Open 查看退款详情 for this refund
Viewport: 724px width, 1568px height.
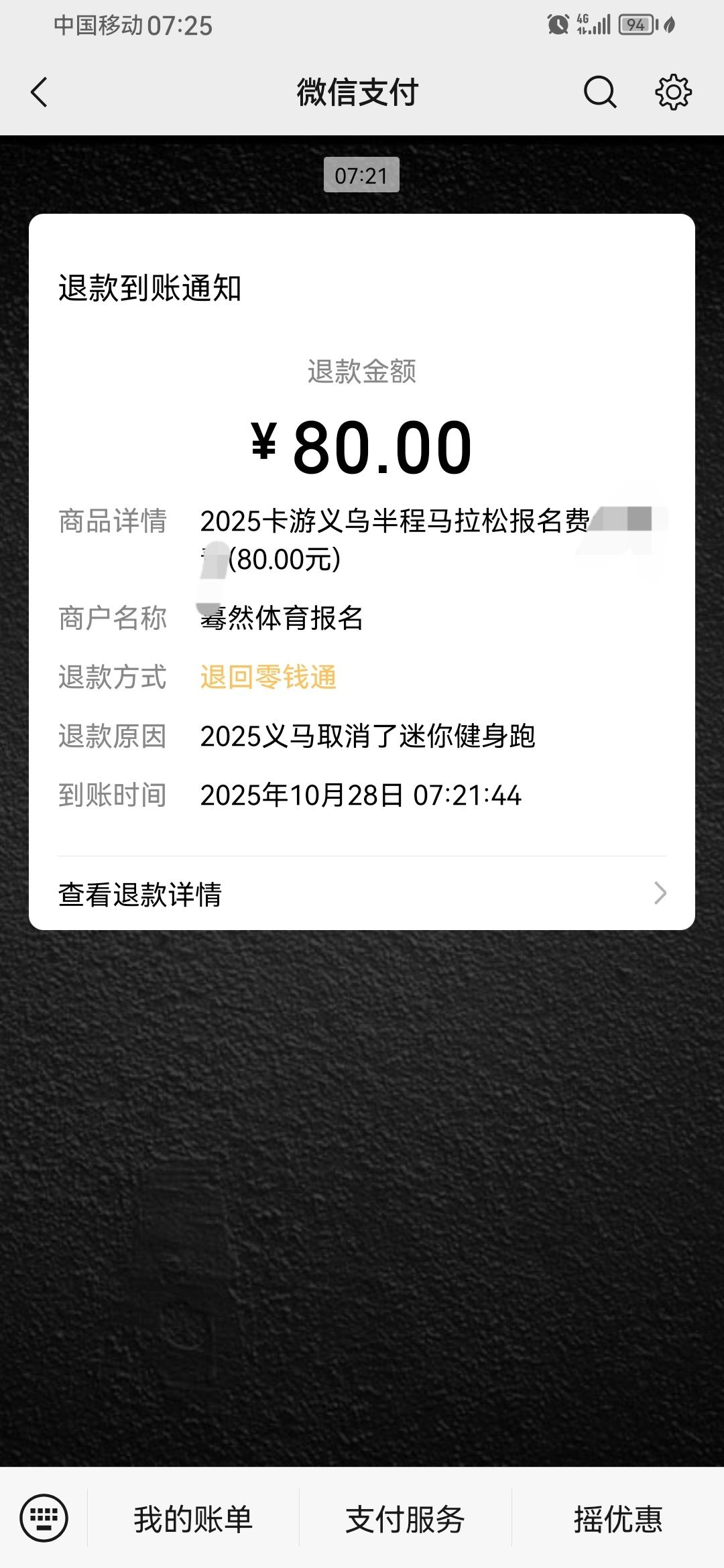(x=141, y=893)
